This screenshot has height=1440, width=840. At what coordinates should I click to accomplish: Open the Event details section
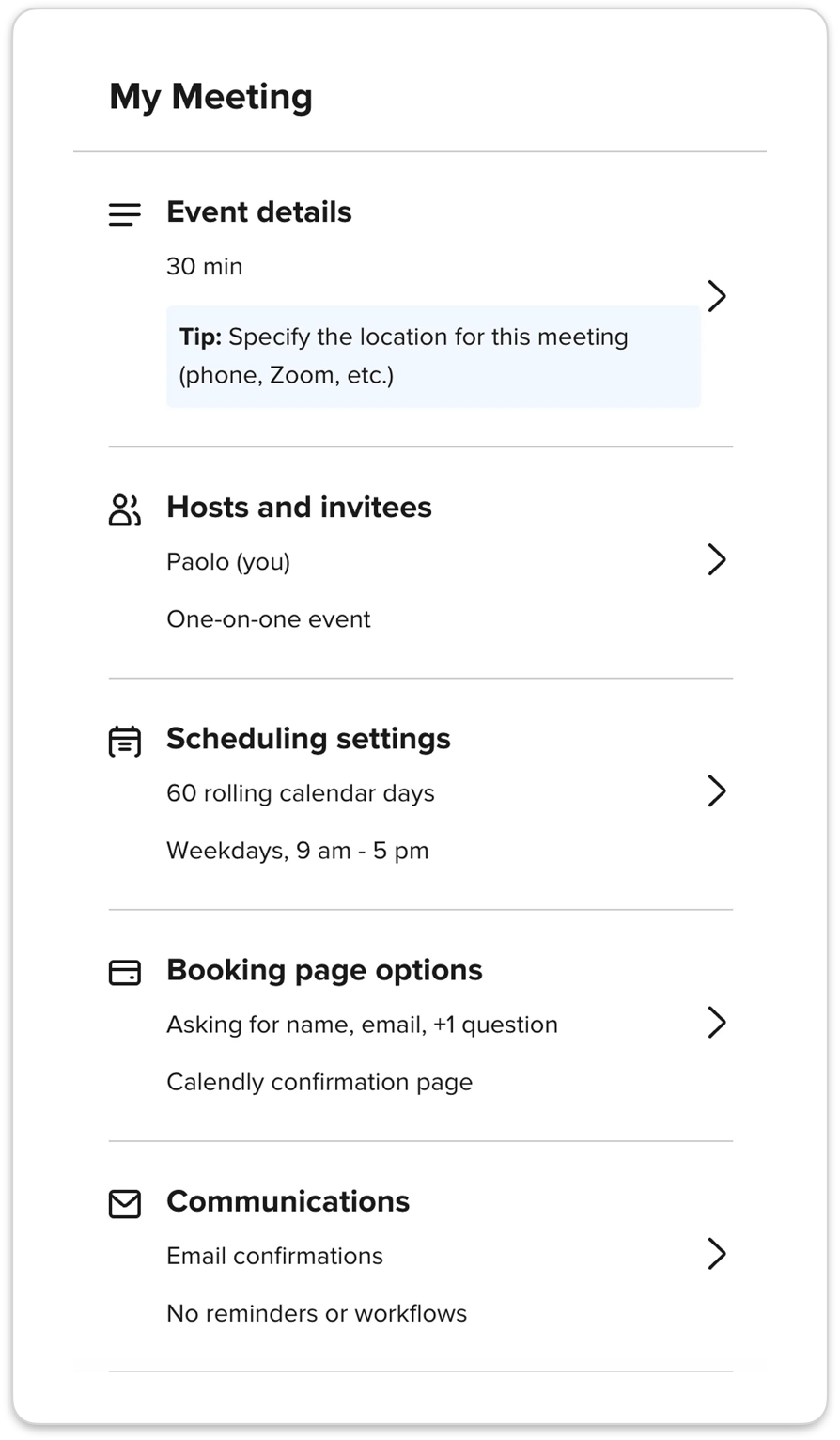tap(420, 300)
